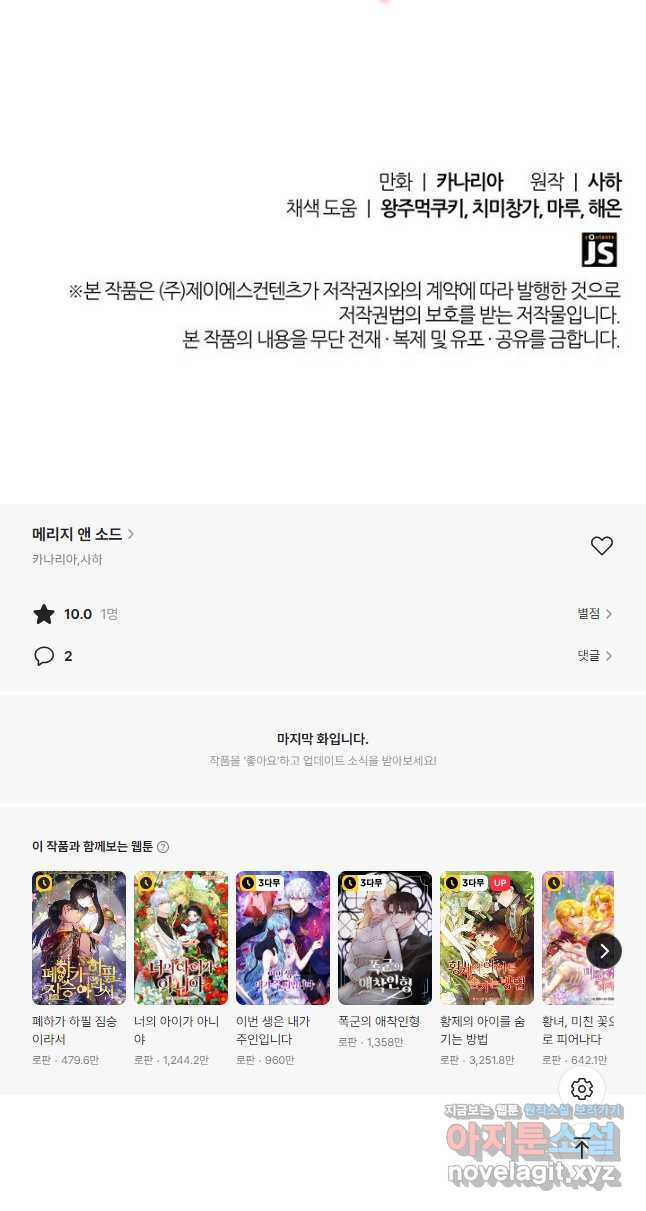Open the viewer settings gear
This screenshot has height=1211, width=646.
click(x=582, y=1089)
